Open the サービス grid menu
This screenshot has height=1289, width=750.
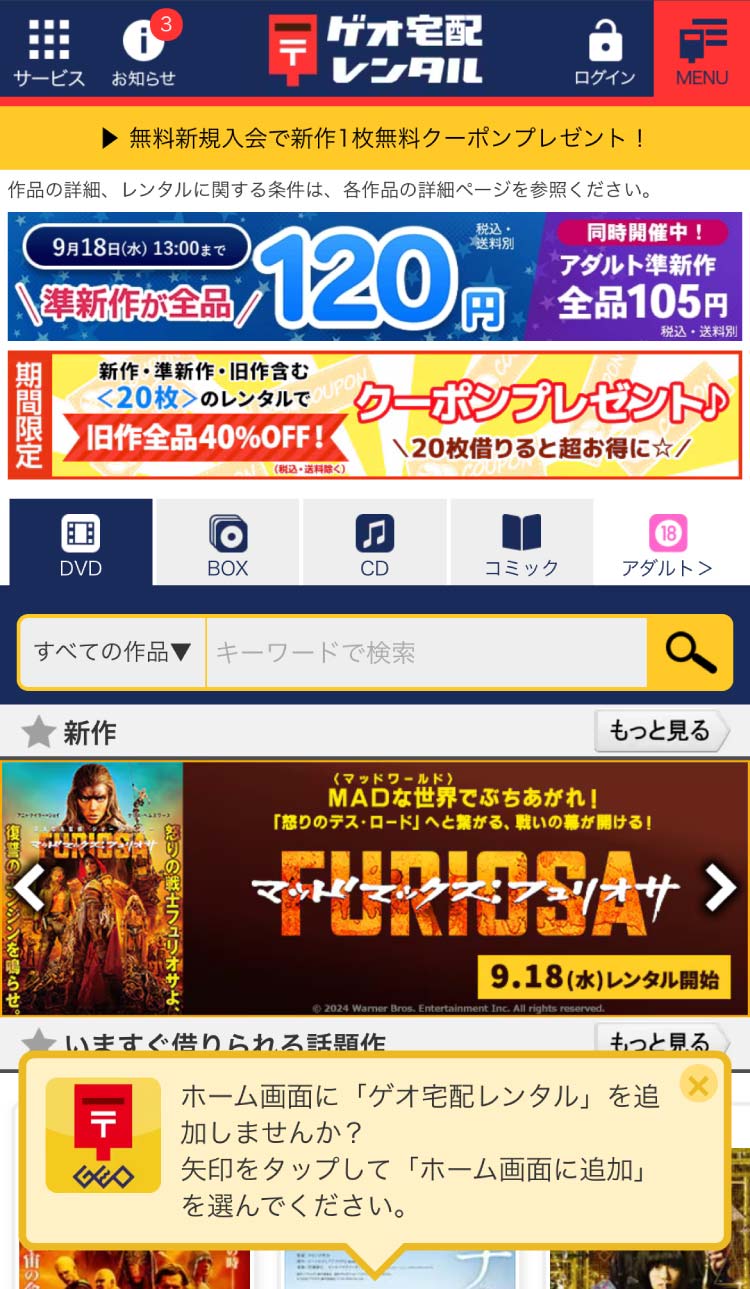[48, 52]
